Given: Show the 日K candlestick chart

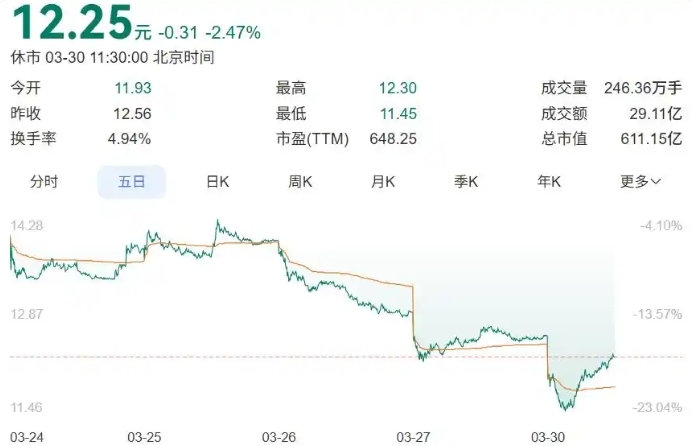Looking at the screenshot, I should 217,182.
